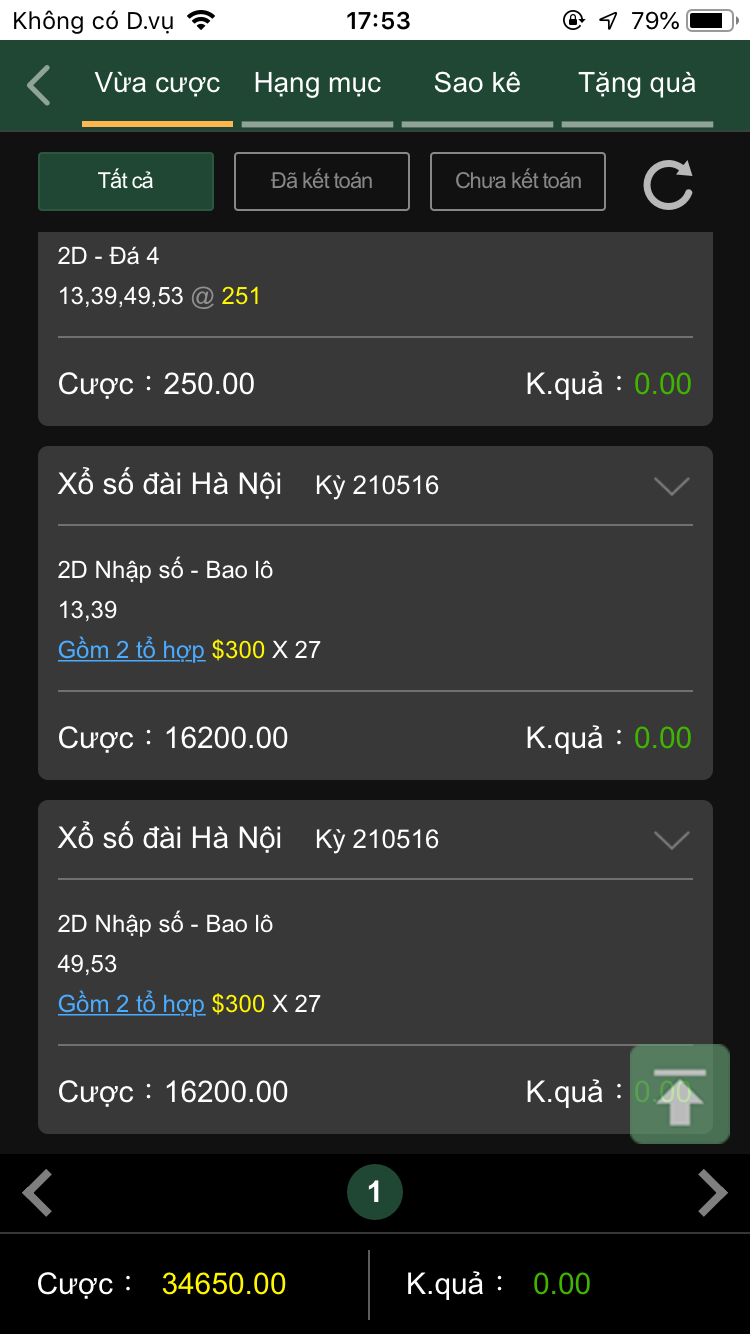Screen dimensions: 750x1334
Task: Switch to the Tặng quà tab
Action: pyautogui.click(x=637, y=84)
